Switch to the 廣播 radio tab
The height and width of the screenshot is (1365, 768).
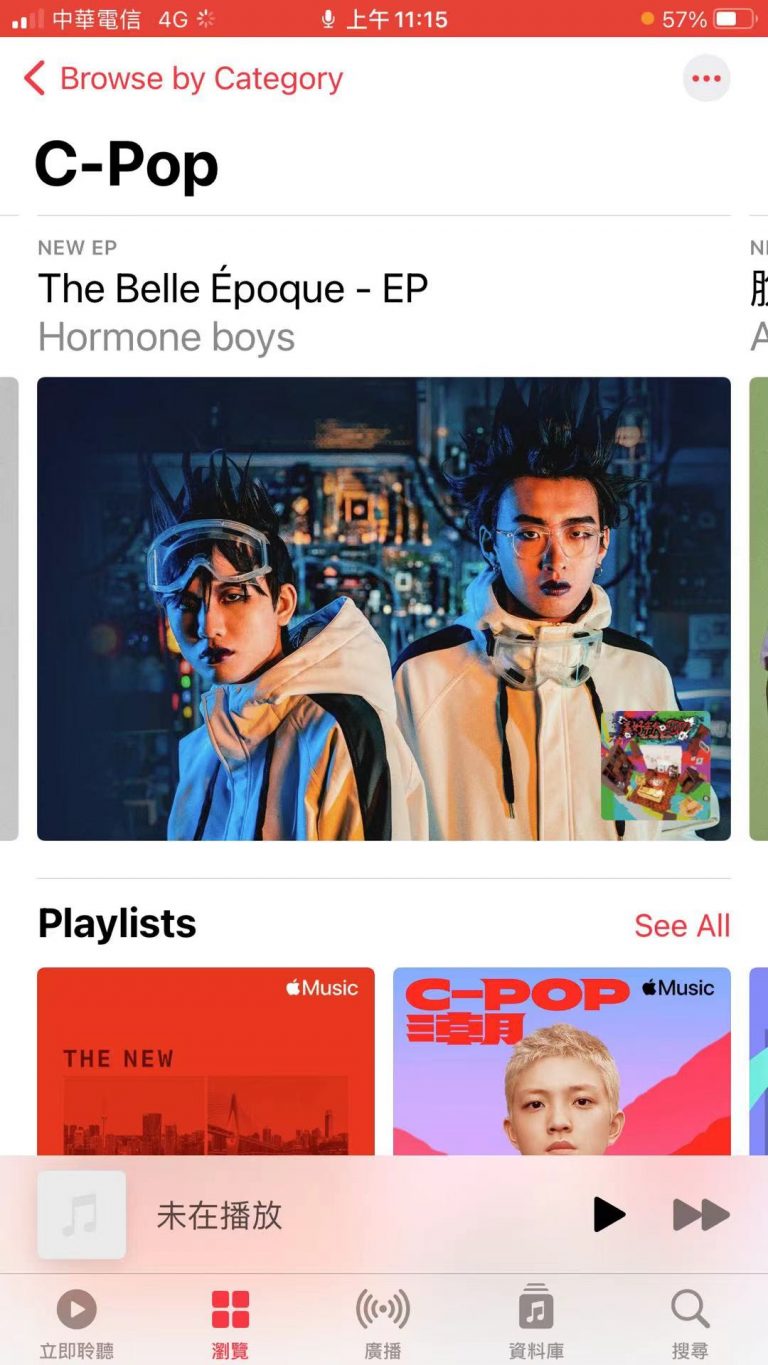pos(383,1322)
